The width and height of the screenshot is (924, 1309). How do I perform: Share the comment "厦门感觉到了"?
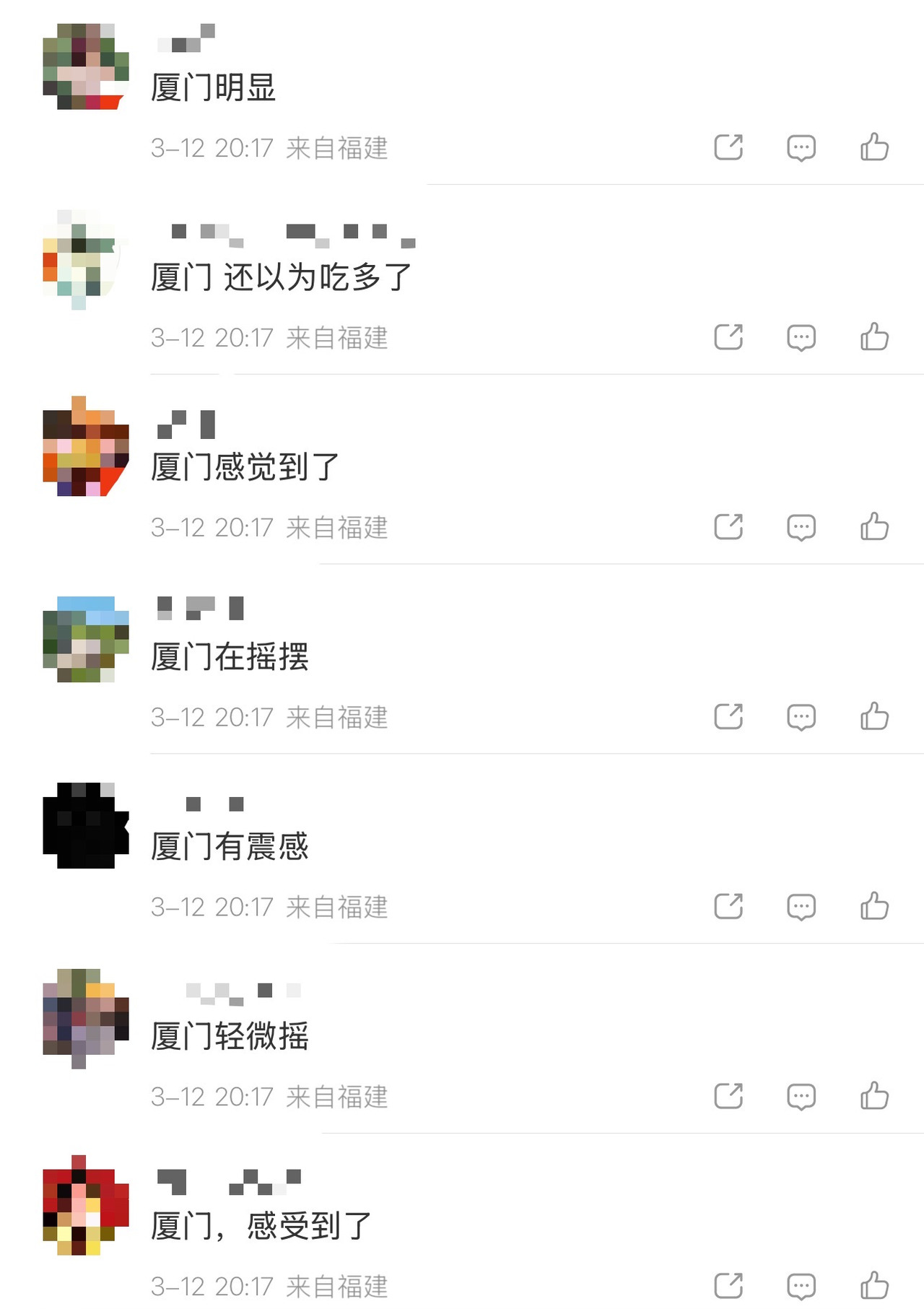click(x=728, y=527)
